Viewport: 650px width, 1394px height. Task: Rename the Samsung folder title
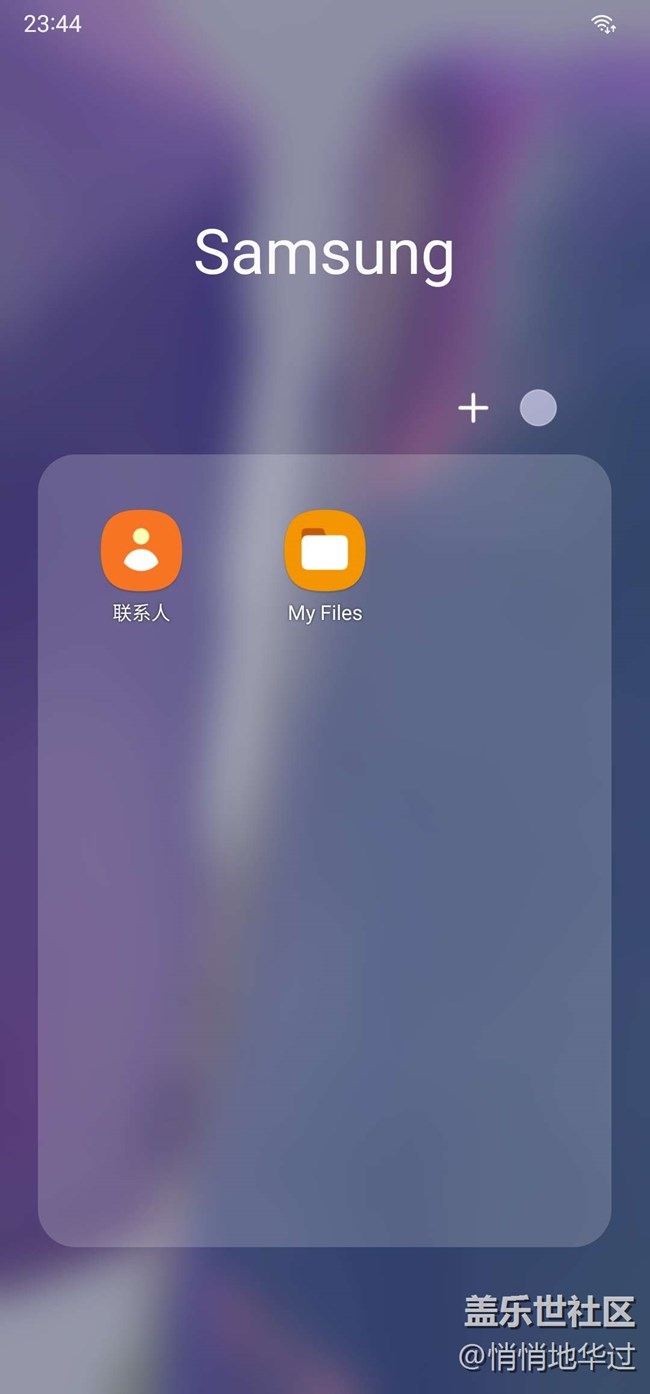(324, 252)
